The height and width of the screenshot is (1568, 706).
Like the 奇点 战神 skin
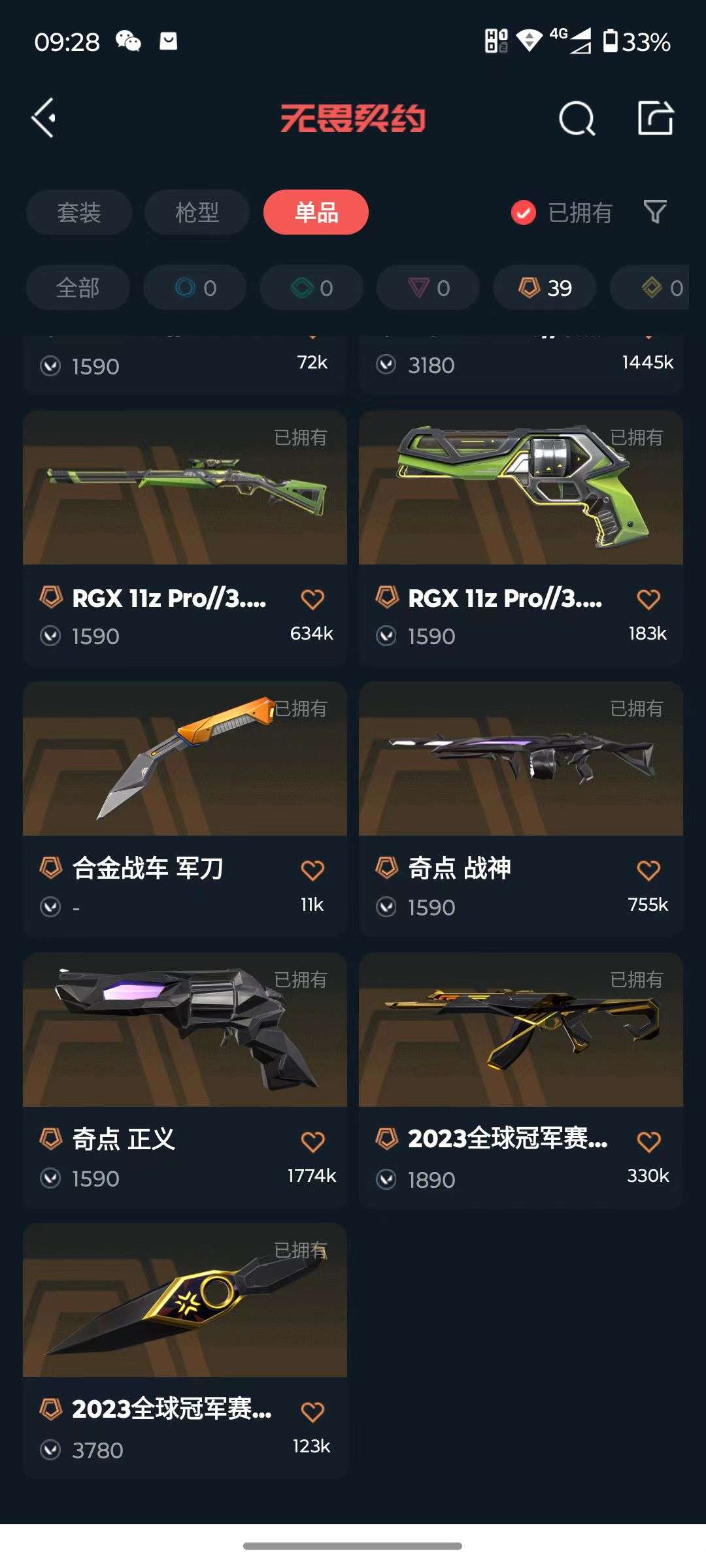648,870
